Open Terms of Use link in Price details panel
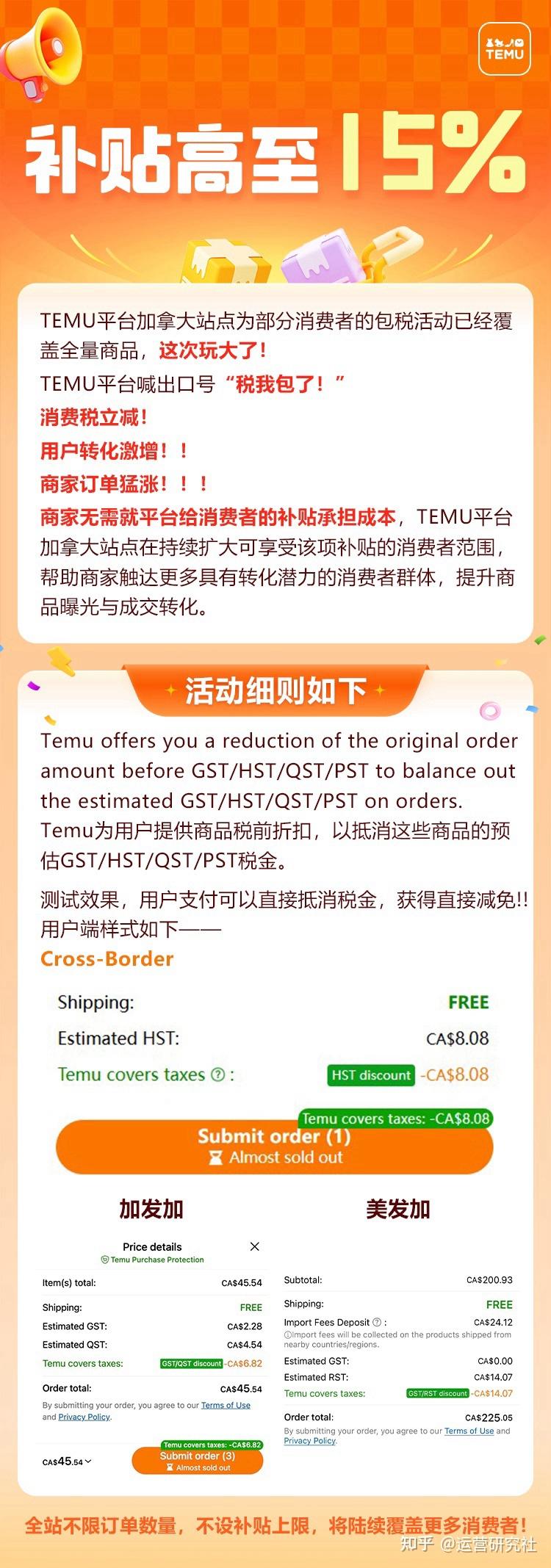The height and width of the screenshot is (1568, 551). [x=225, y=1406]
